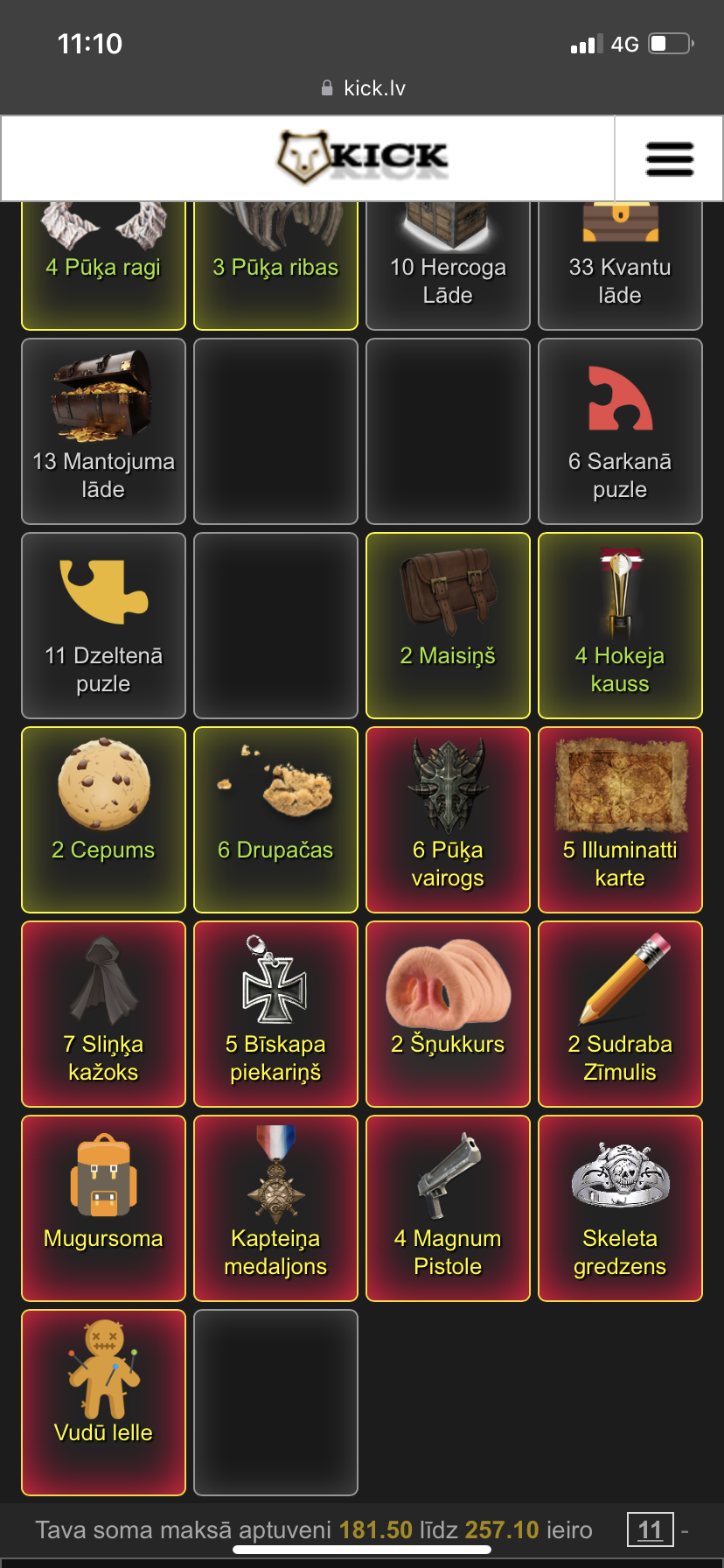Choose the Sliņķa kažoks cloak
Viewport: 724px width, 1568px height.
click(x=103, y=1014)
